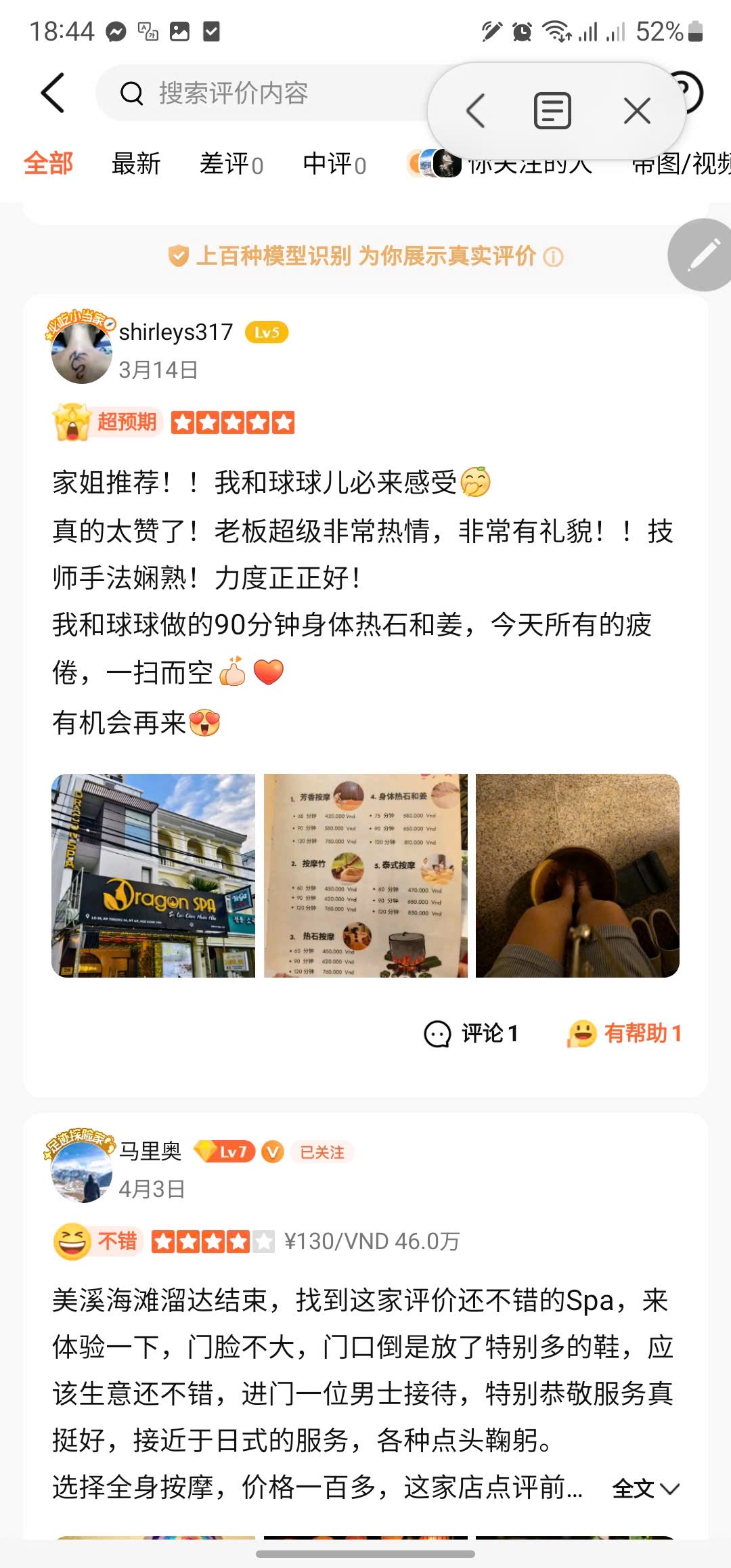Mark shirleys317's review as 有帮助
Viewport: 731px width, 1568px height.
click(624, 1034)
